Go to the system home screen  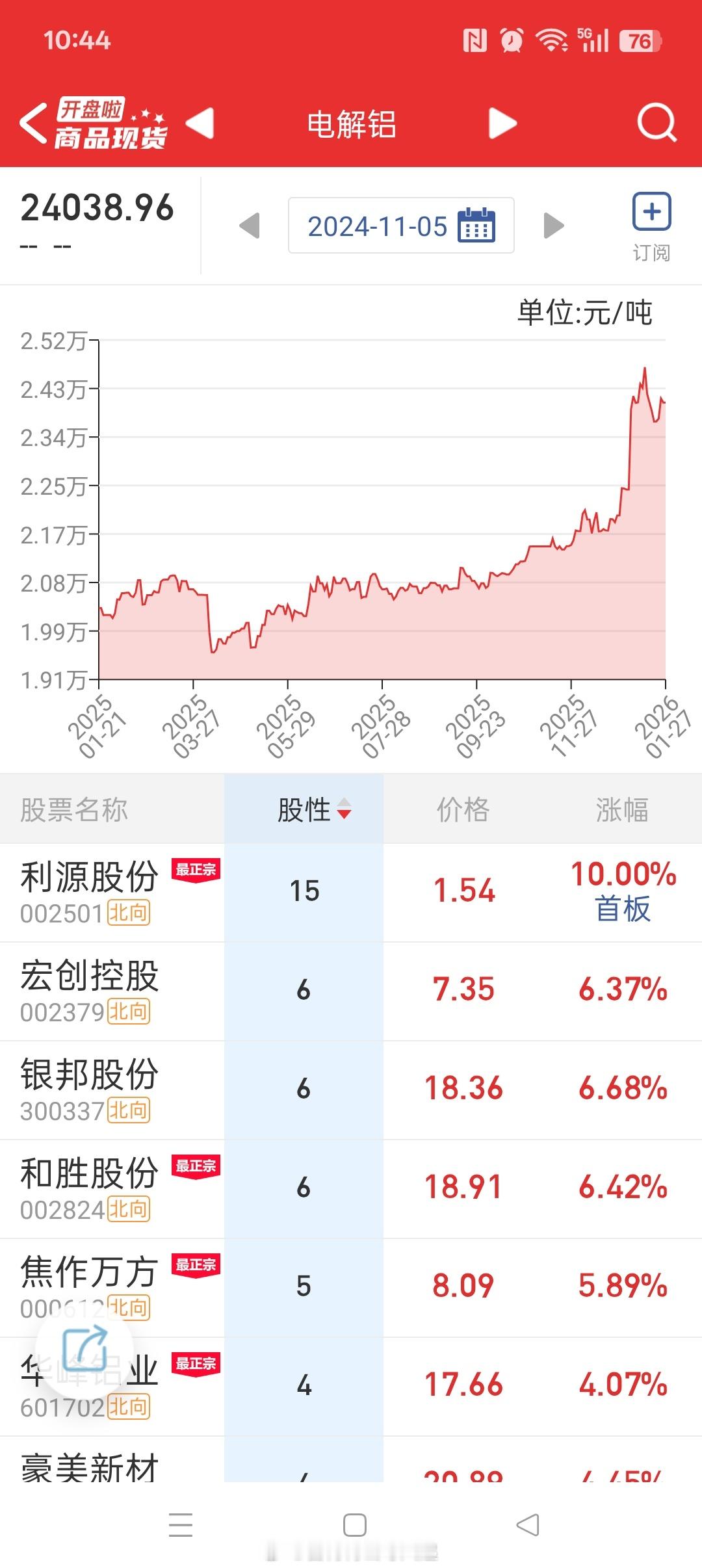point(354,1524)
